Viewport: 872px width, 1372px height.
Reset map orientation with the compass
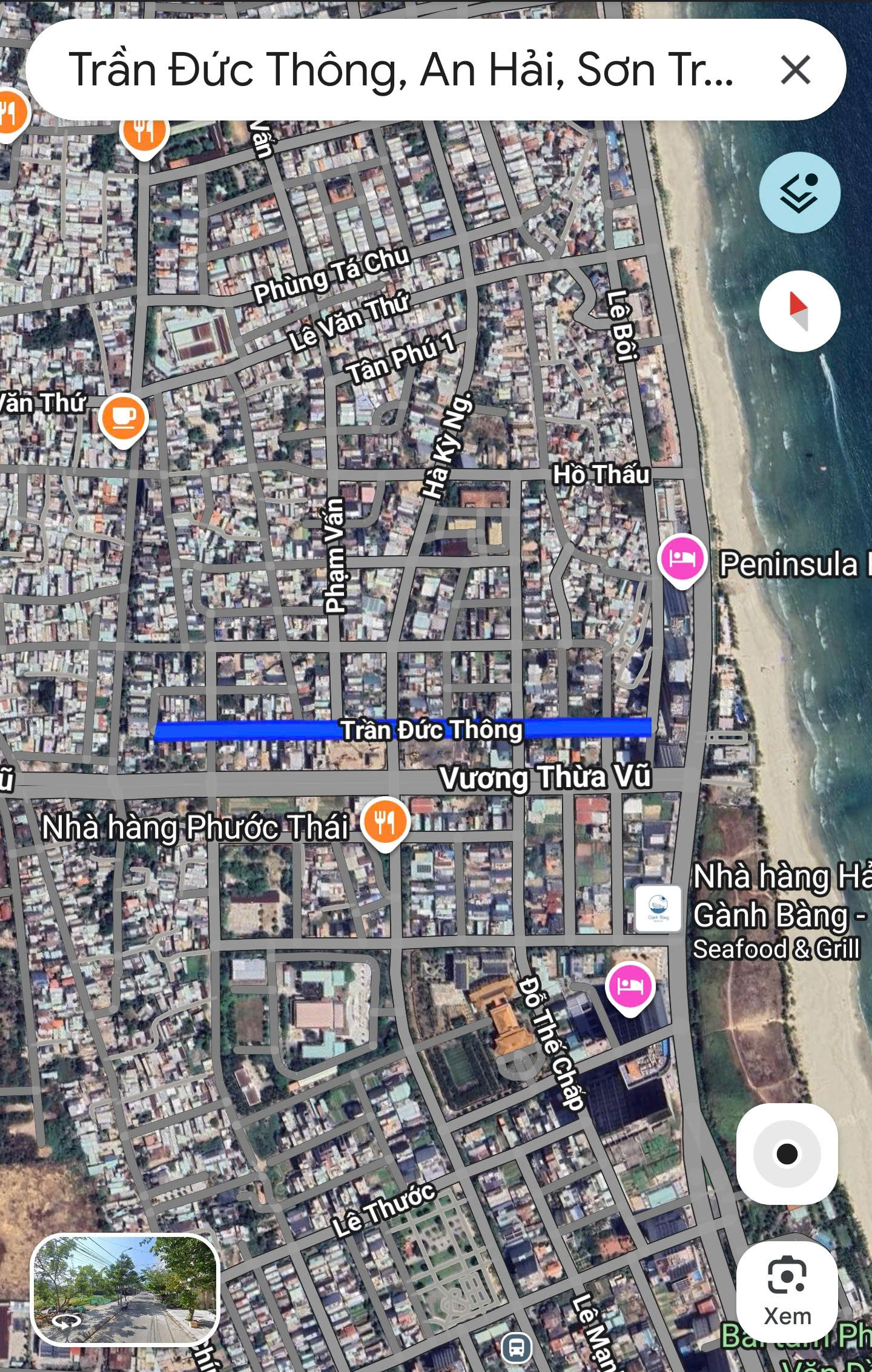point(799,311)
